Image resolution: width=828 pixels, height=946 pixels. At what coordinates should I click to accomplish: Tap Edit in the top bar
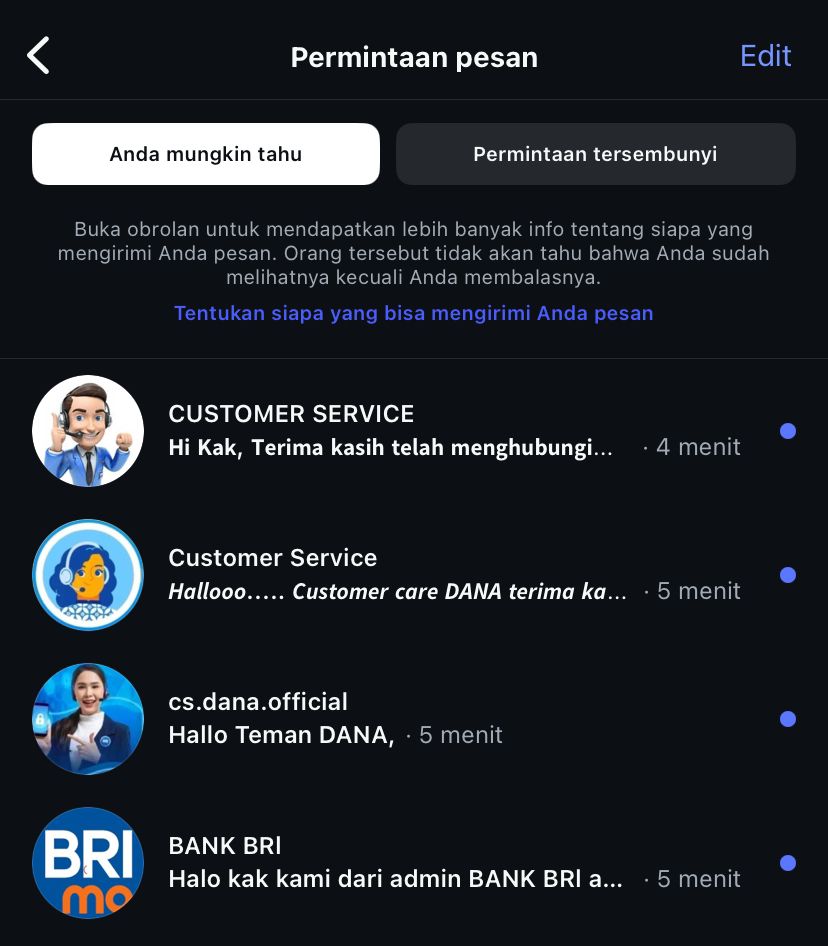pyautogui.click(x=765, y=56)
